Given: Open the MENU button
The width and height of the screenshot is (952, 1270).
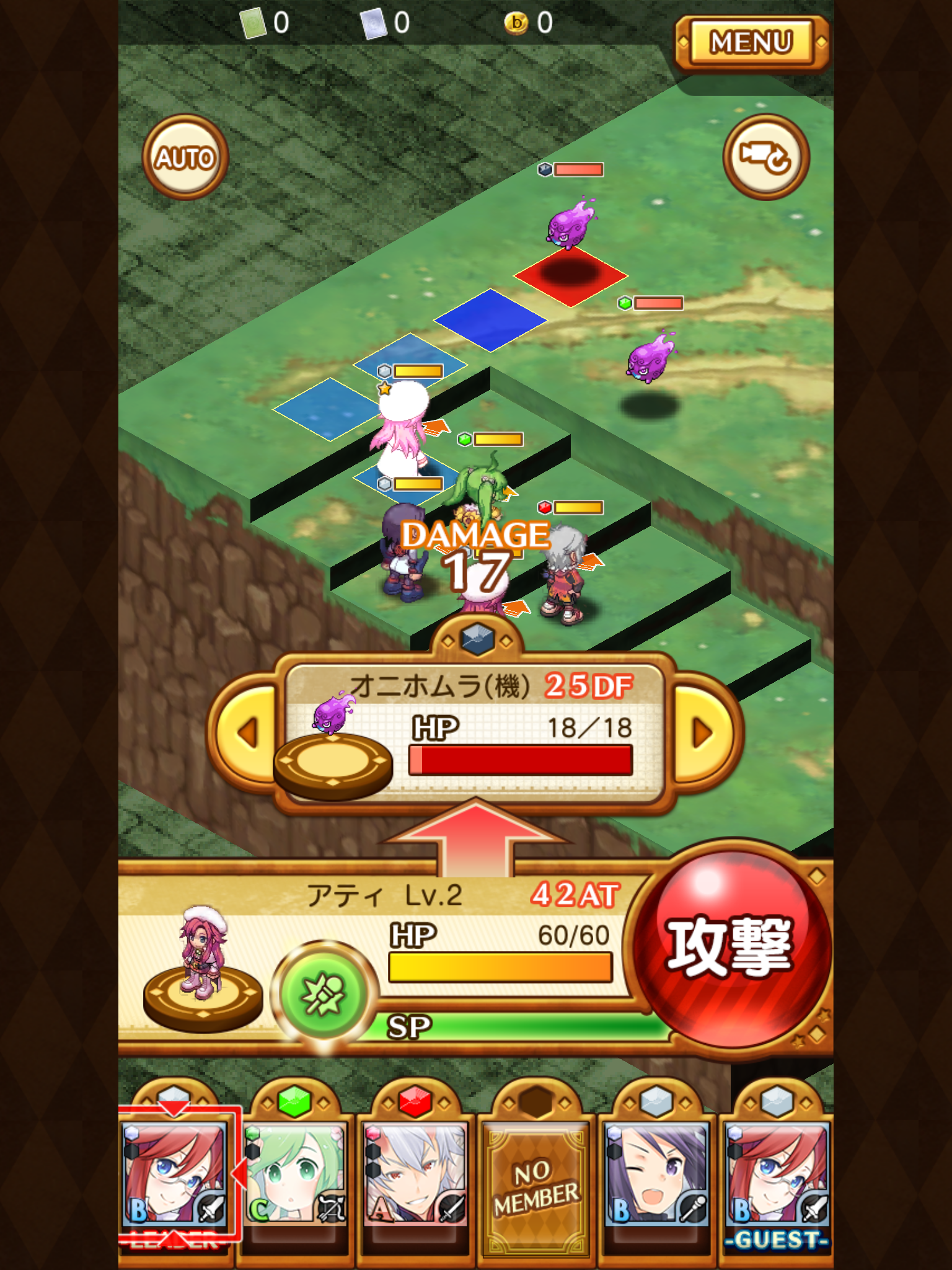Looking at the screenshot, I should (751, 42).
